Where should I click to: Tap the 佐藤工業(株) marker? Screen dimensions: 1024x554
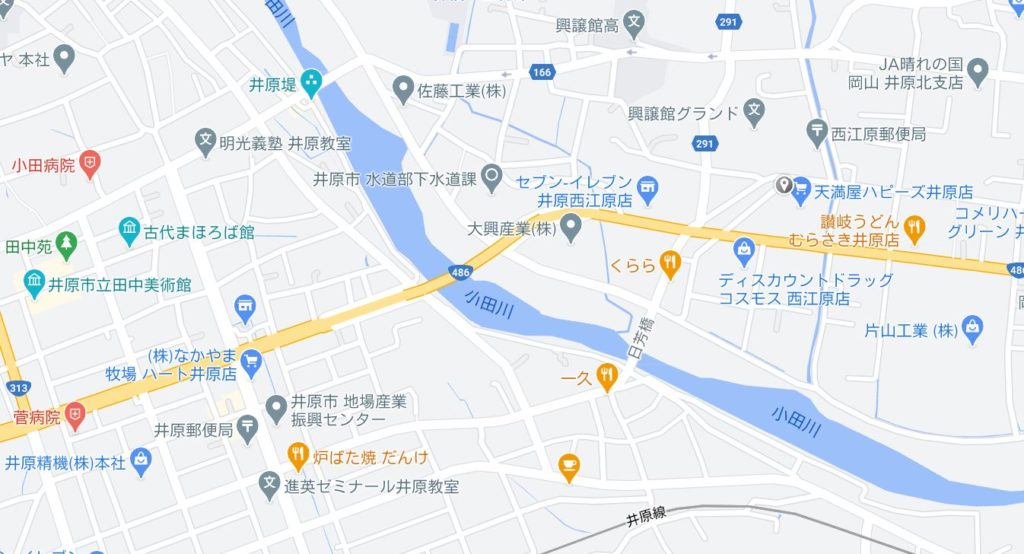pyautogui.click(x=404, y=91)
